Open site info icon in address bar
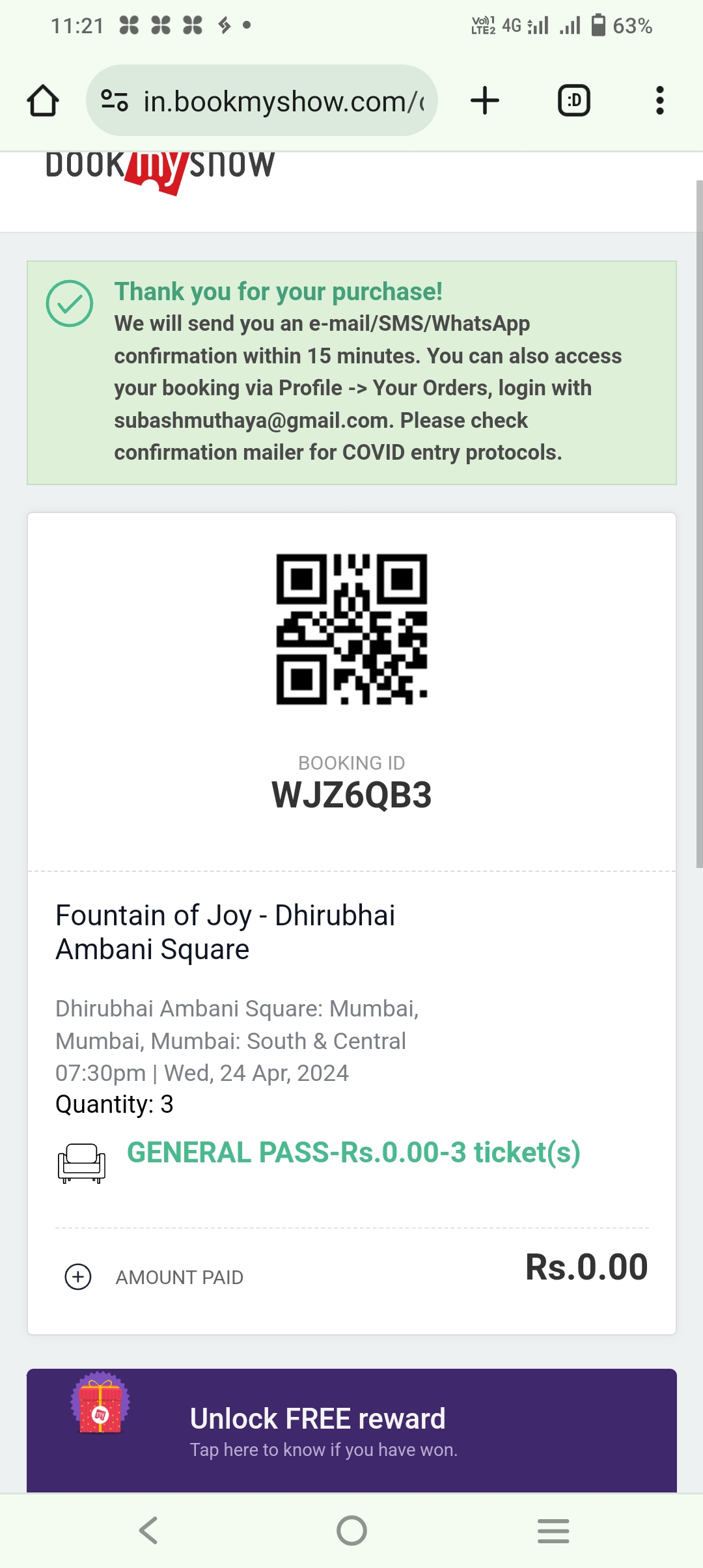This screenshot has height=1568, width=703. click(x=115, y=101)
